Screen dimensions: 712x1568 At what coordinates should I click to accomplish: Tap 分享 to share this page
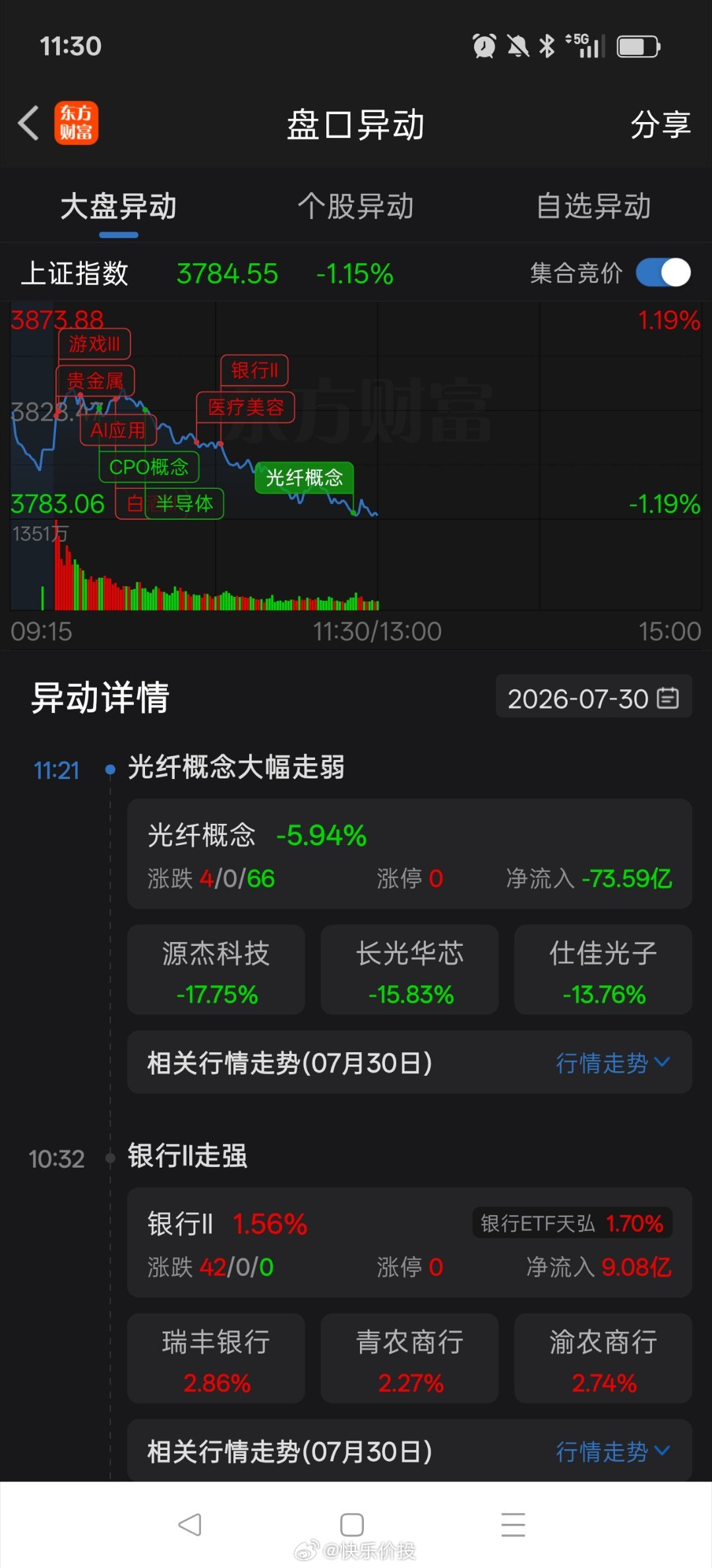coord(660,124)
